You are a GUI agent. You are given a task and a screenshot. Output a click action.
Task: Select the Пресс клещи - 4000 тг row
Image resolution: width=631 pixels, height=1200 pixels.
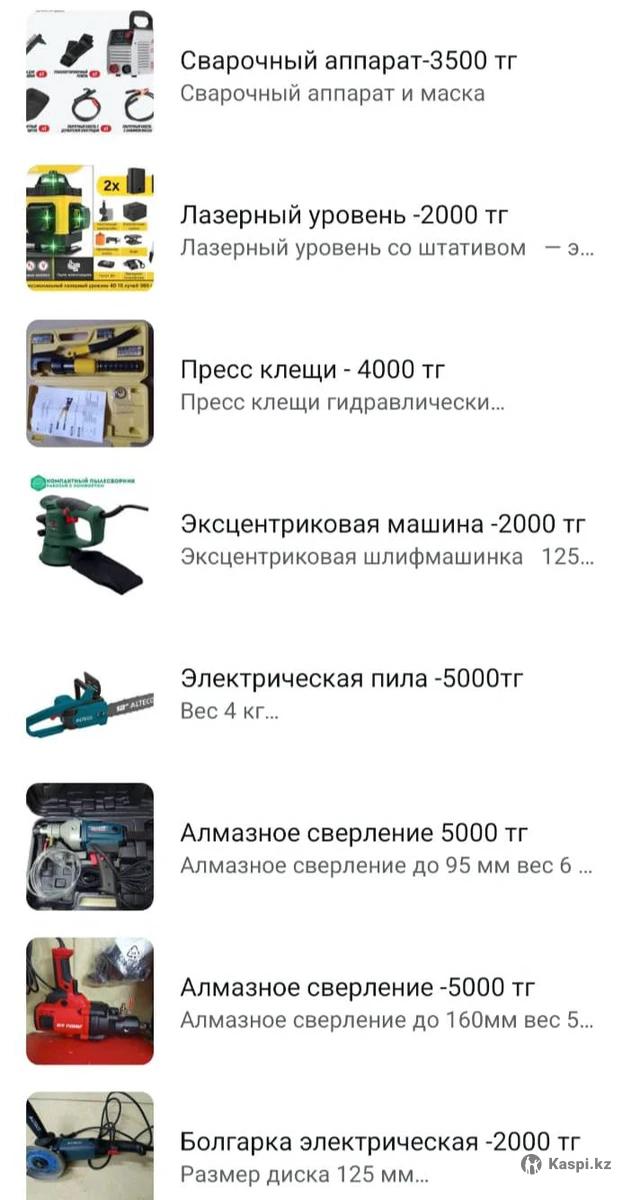coord(312,370)
